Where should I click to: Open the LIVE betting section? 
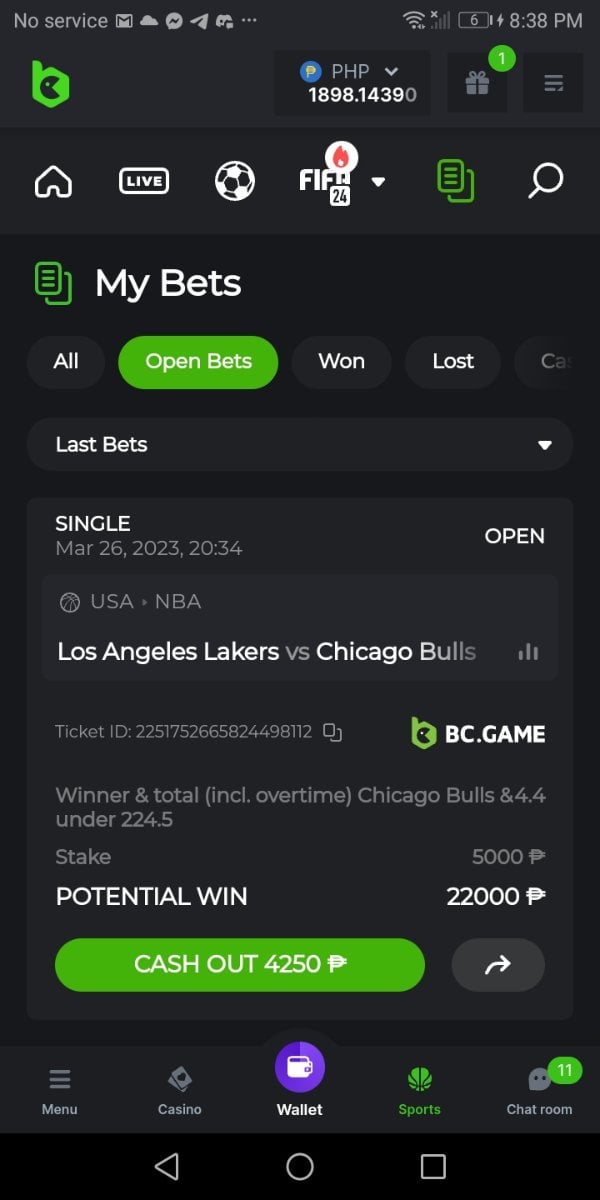click(143, 181)
